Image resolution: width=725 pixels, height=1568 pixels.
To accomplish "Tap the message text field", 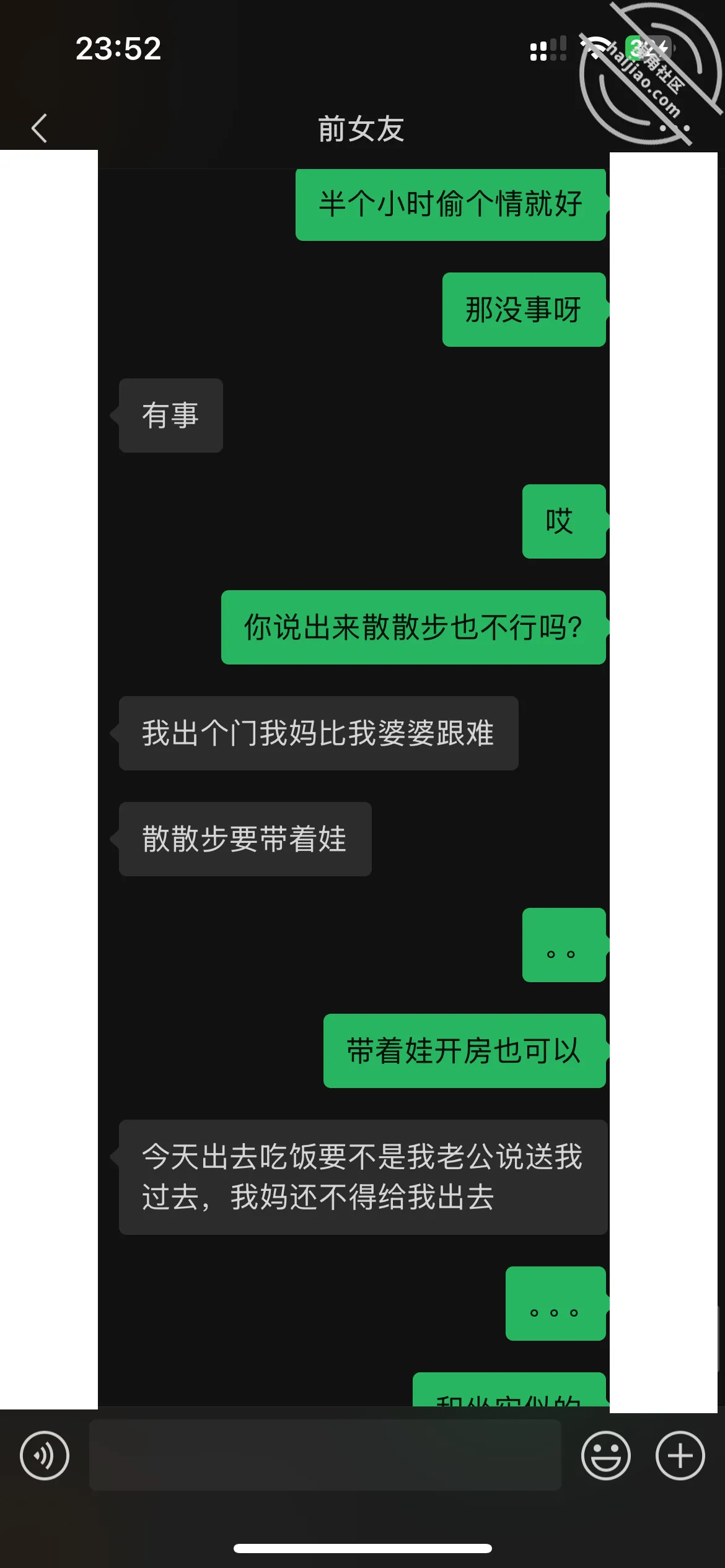I will (325, 1455).
